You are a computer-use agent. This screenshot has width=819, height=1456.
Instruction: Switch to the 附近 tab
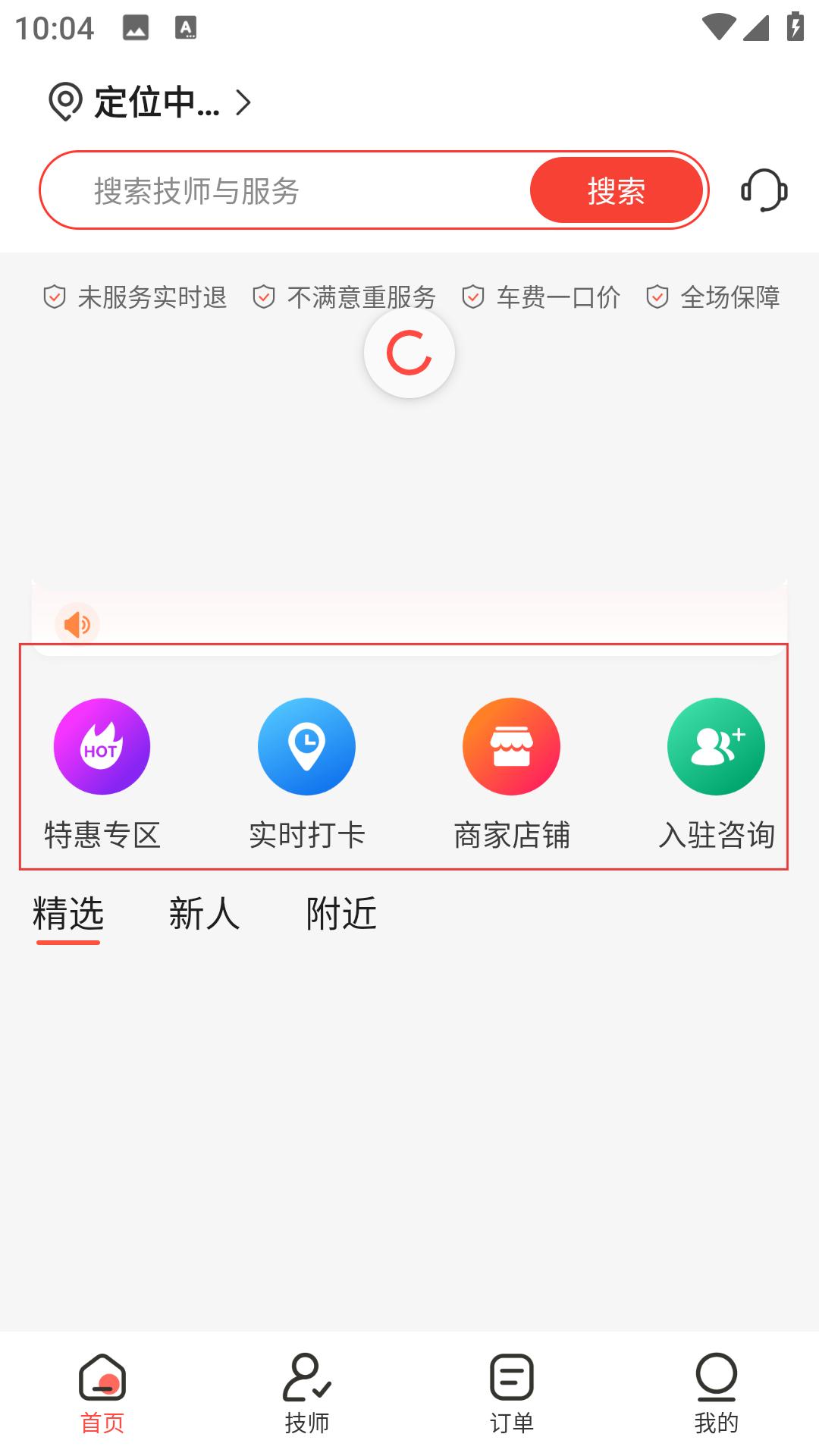tap(341, 914)
